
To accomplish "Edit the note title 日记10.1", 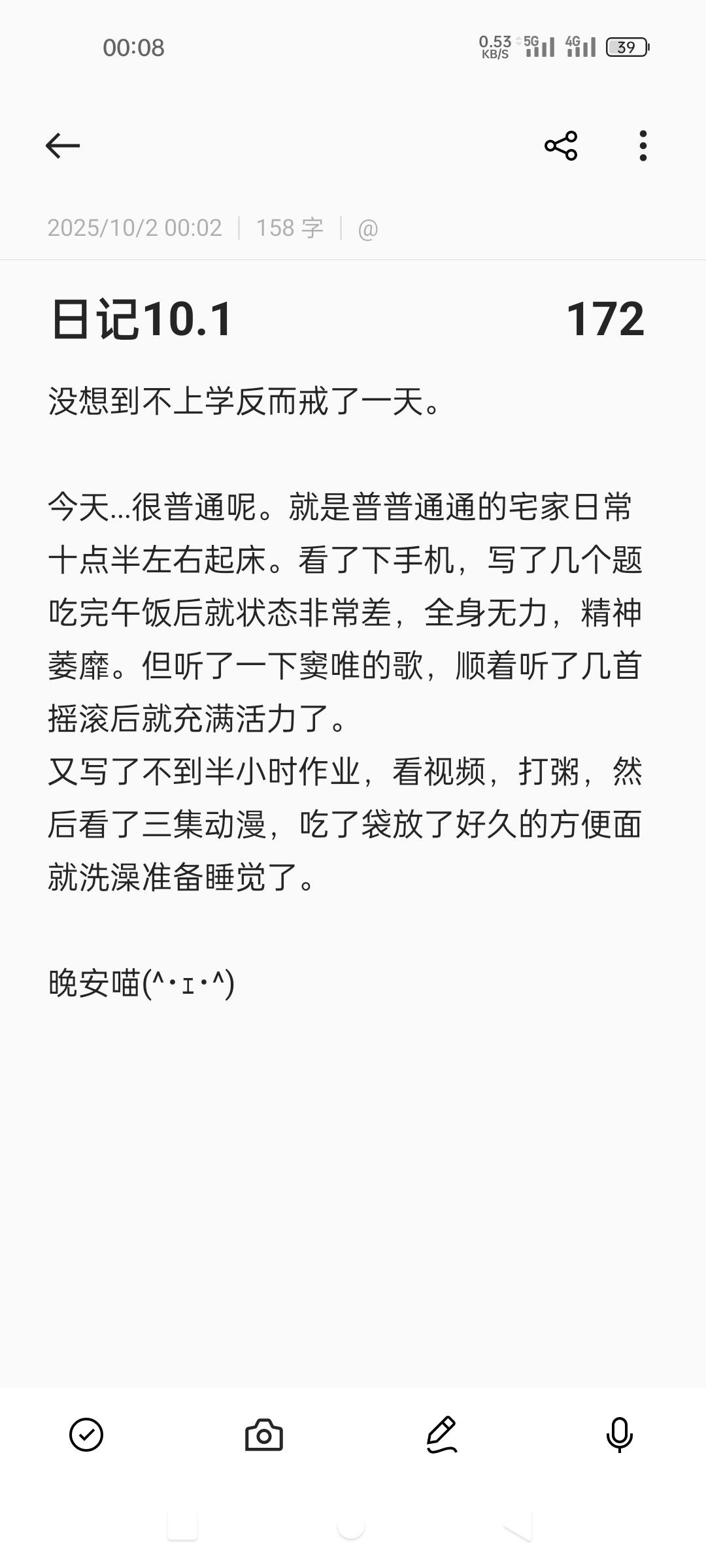I will pyautogui.click(x=143, y=319).
